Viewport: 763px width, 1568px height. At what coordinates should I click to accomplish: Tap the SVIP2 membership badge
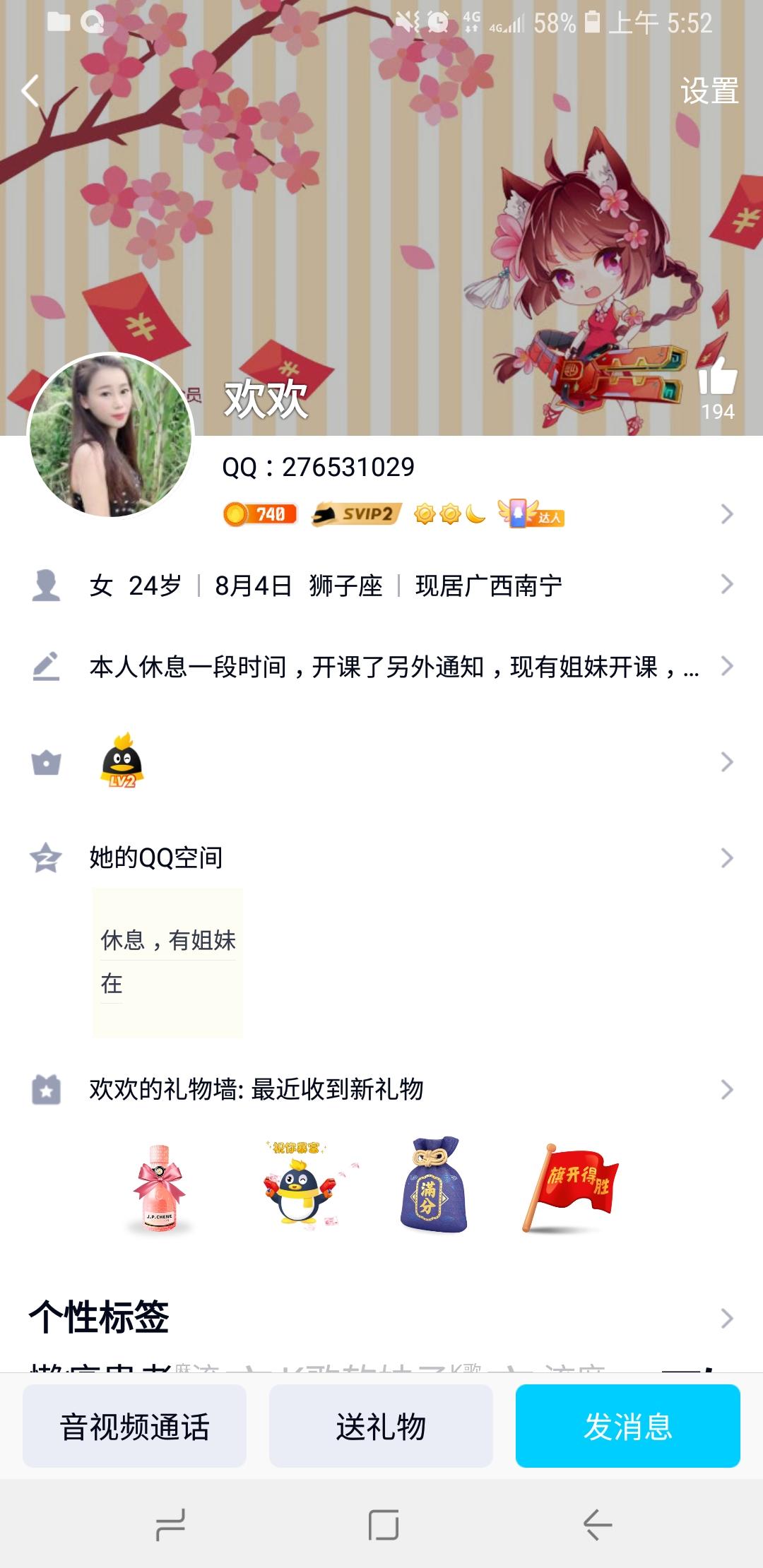[x=357, y=513]
